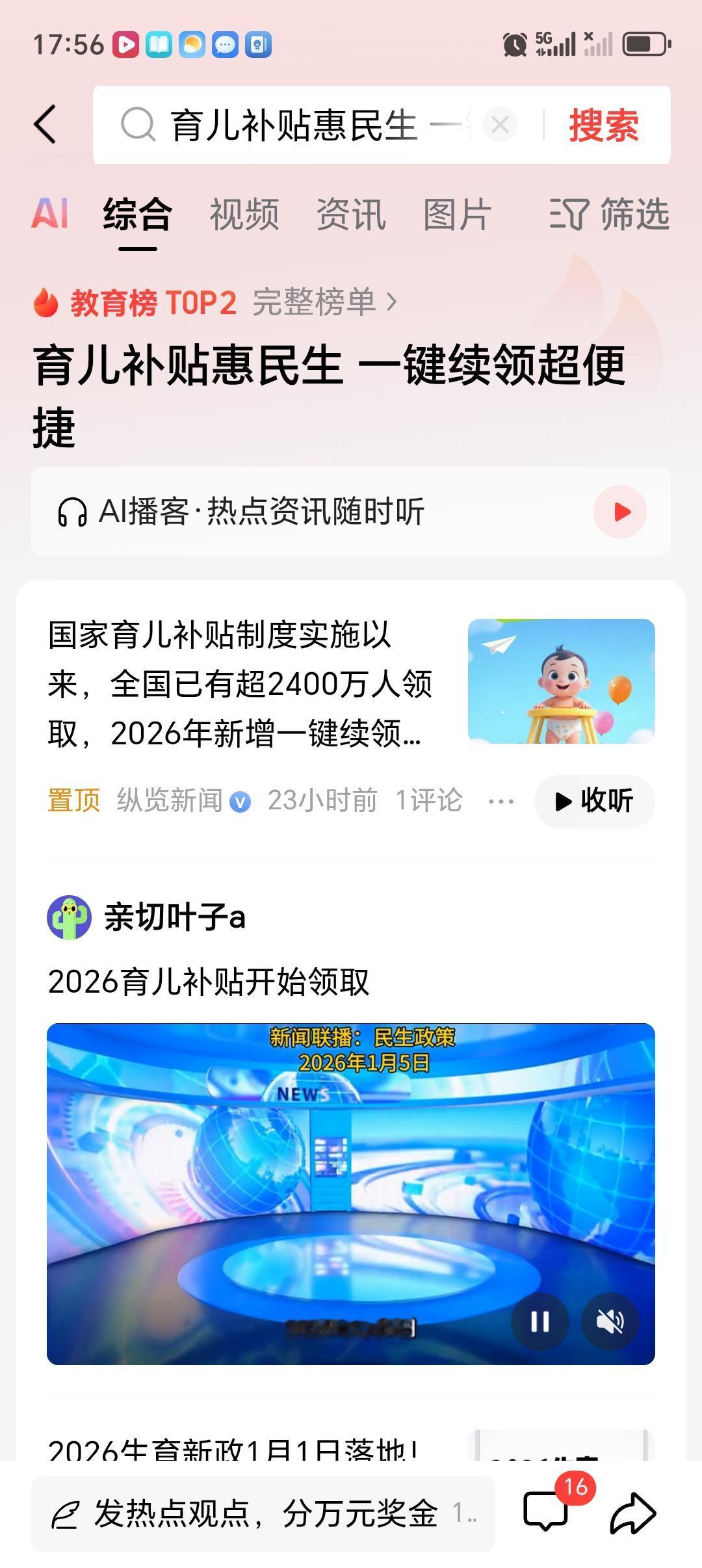Viewport: 702px width, 1568px height.
Task: Open the 国家育儿补贴制度 pinned article
Action: pyautogui.click(x=240, y=684)
